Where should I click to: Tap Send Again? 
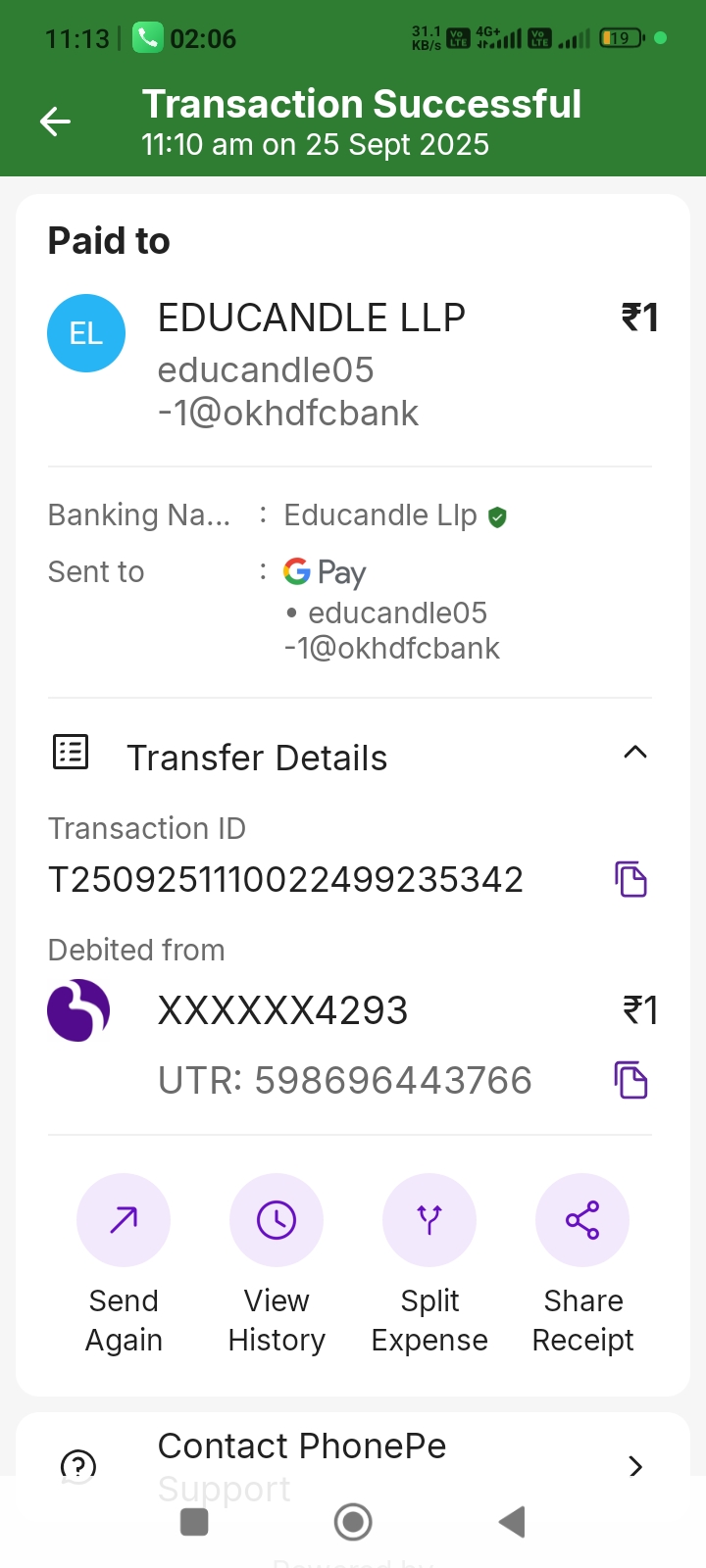(x=124, y=1220)
